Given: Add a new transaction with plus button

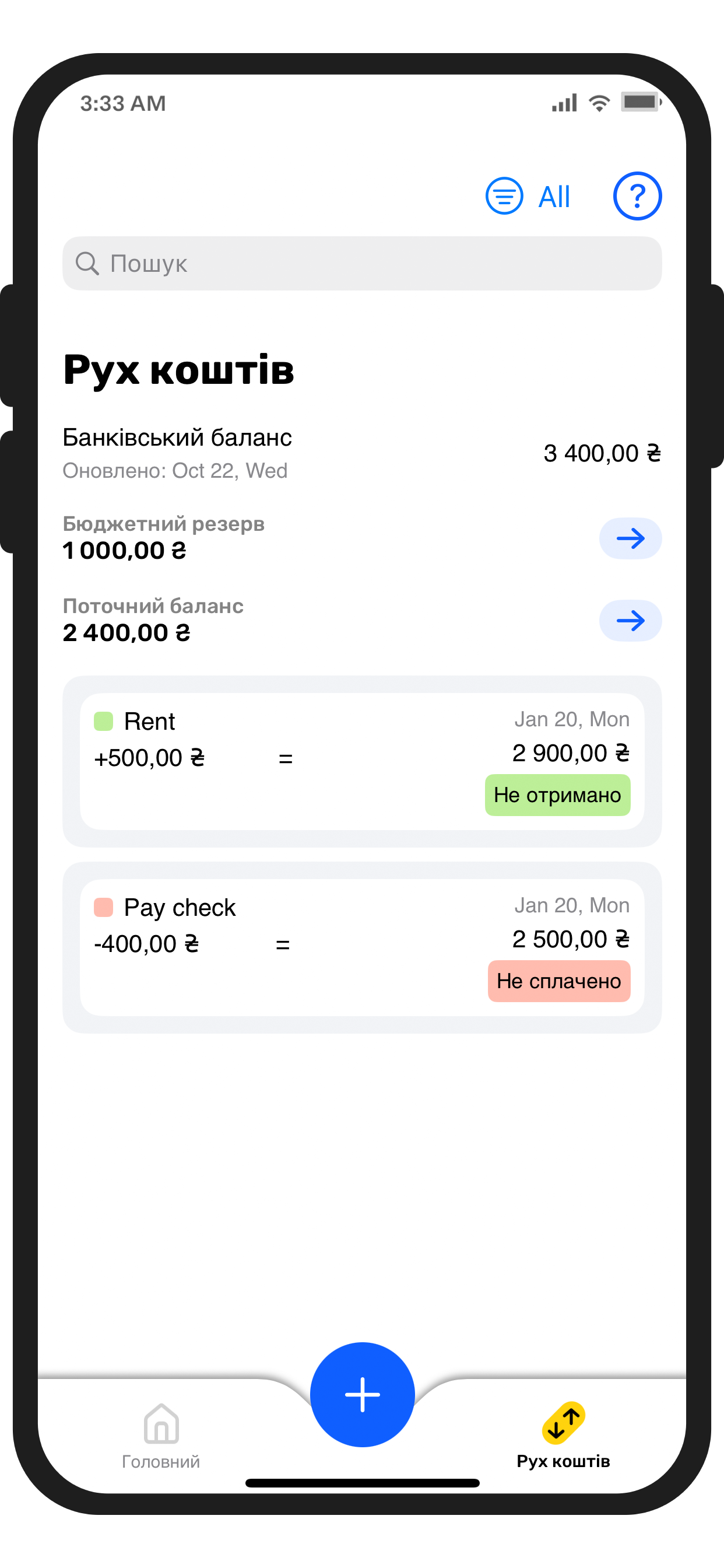Looking at the screenshot, I should pos(362,1394).
